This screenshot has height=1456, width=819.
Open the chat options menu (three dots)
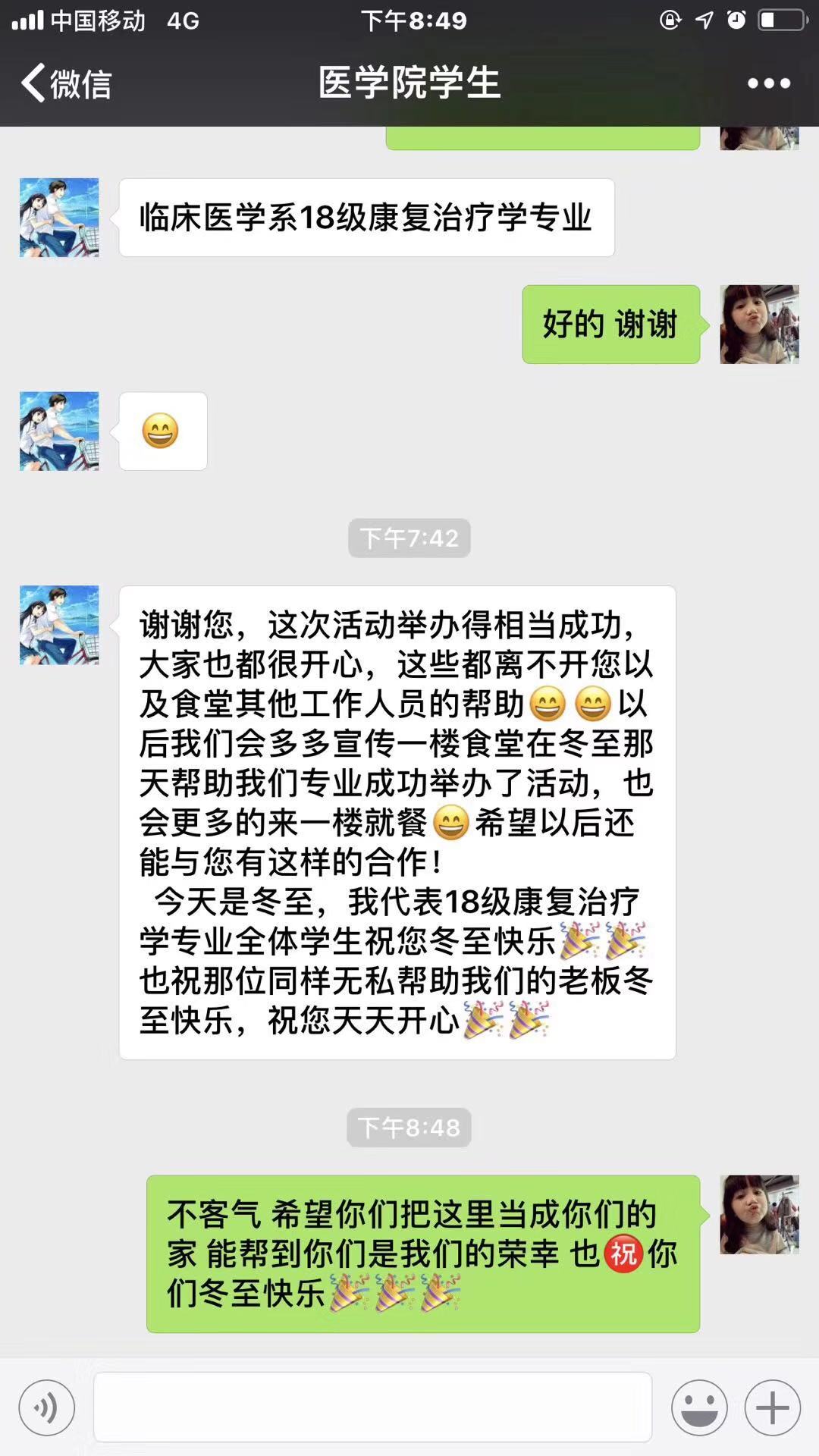(x=768, y=83)
